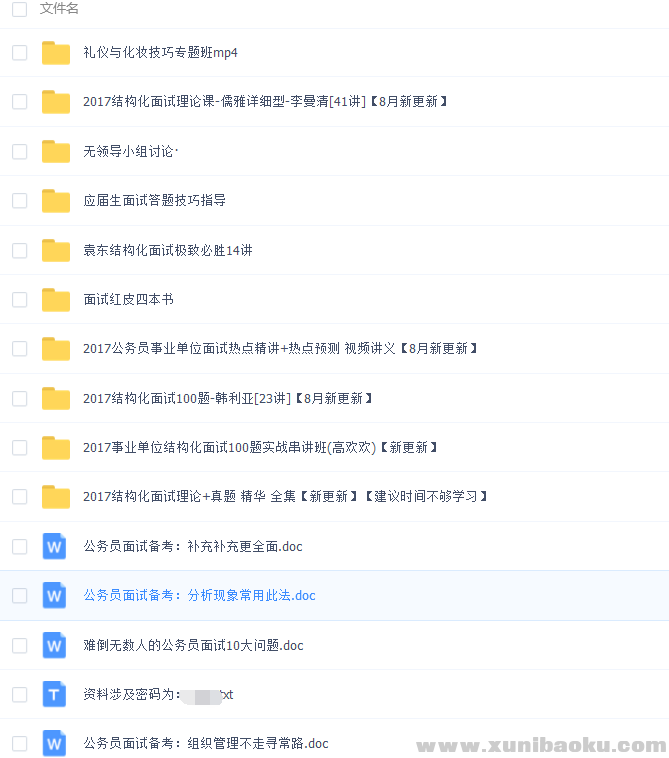Open 2017结构化面试100题-韩利亚 folder
This screenshot has width=669, height=758.
coord(227,398)
